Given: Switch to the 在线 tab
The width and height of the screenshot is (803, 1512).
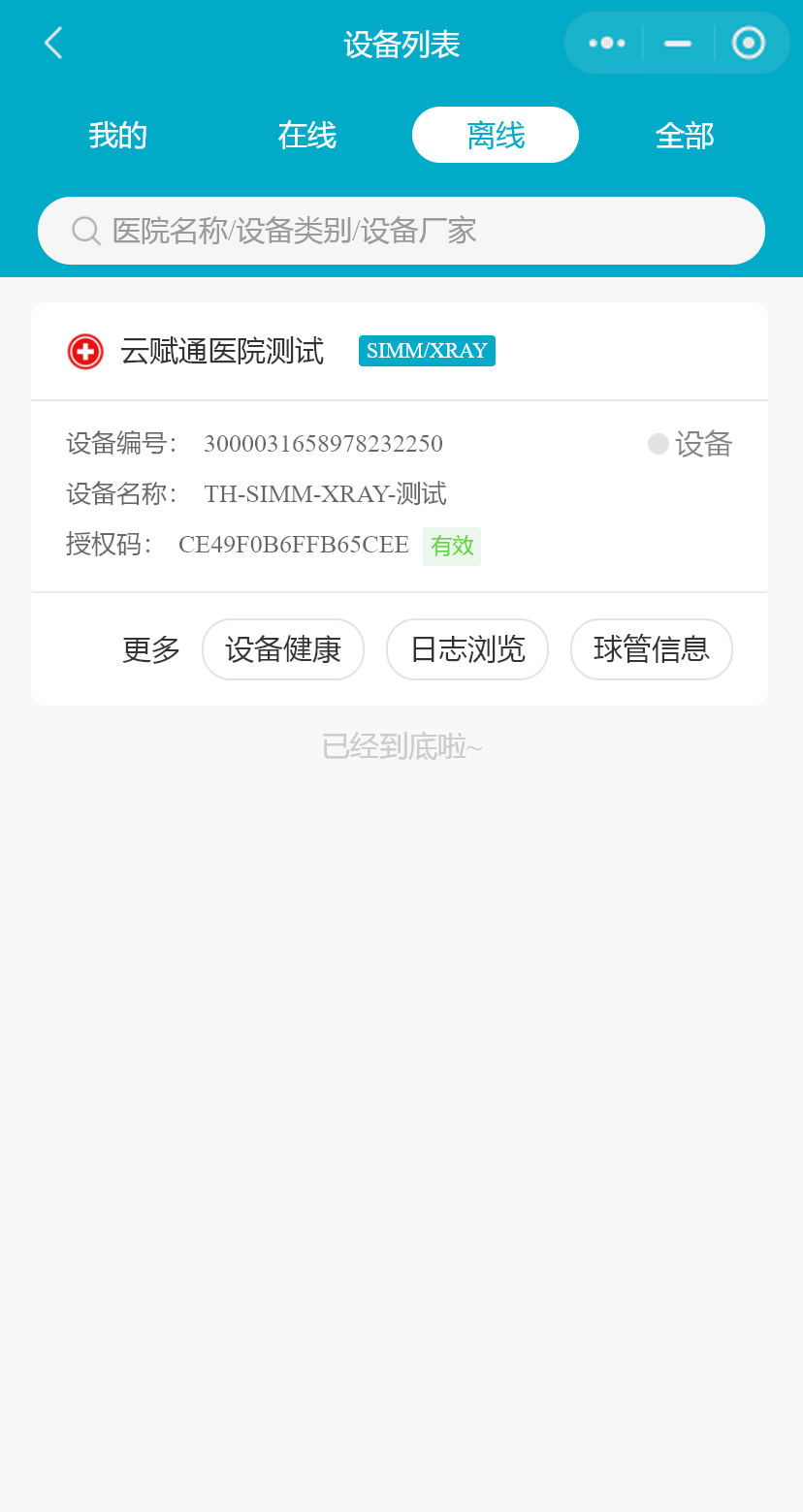Looking at the screenshot, I should pos(306,135).
